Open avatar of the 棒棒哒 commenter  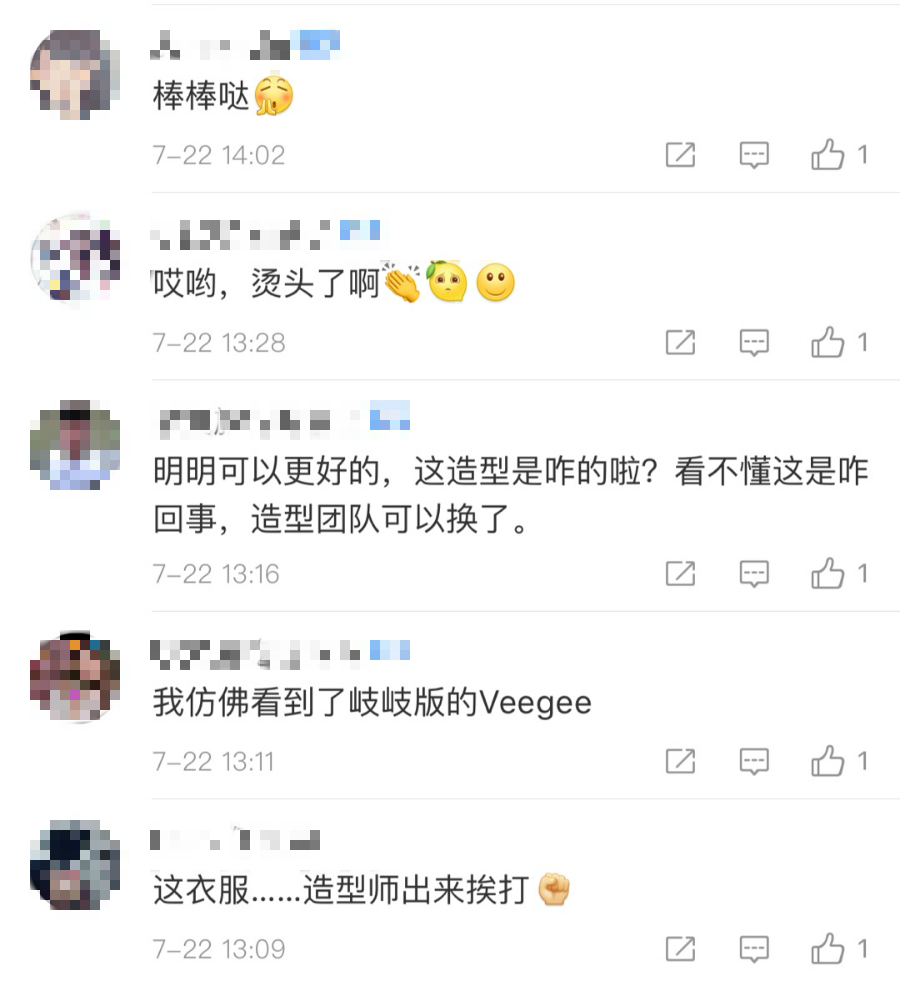(x=75, y=74)
